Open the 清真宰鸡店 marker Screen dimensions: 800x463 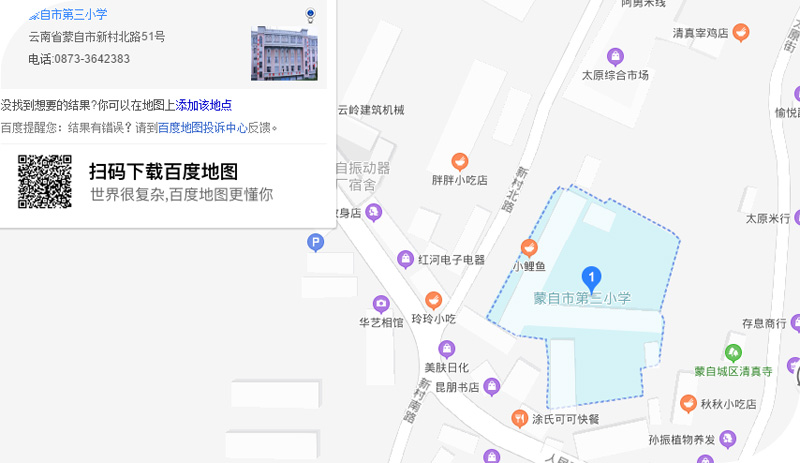pyautogui.click(x=740, y=33)
